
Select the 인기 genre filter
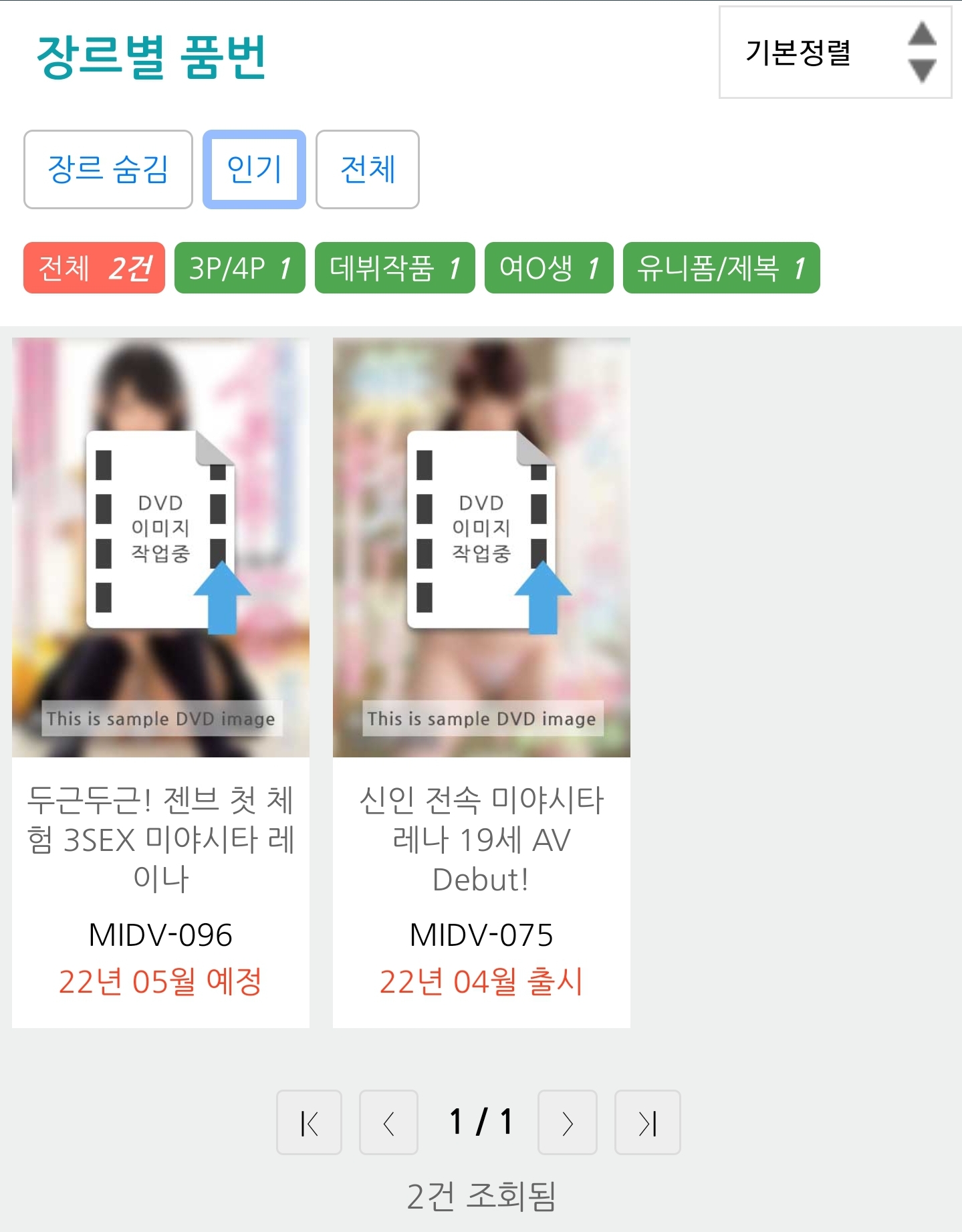tap(254, 170)
